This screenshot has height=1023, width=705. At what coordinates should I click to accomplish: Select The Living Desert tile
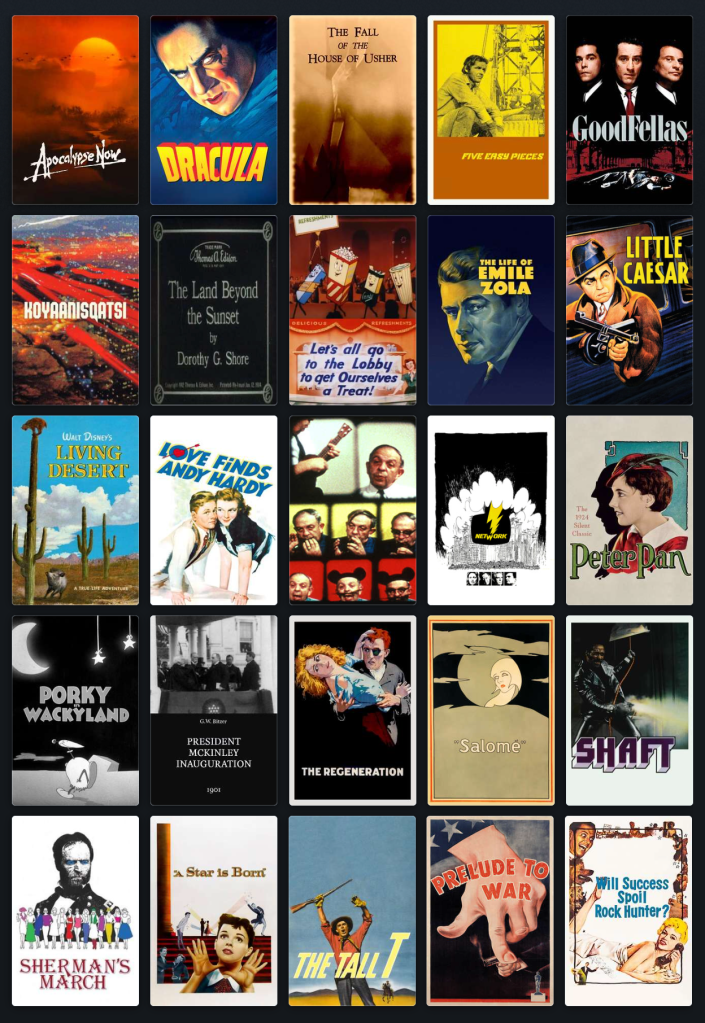[75, 510]
